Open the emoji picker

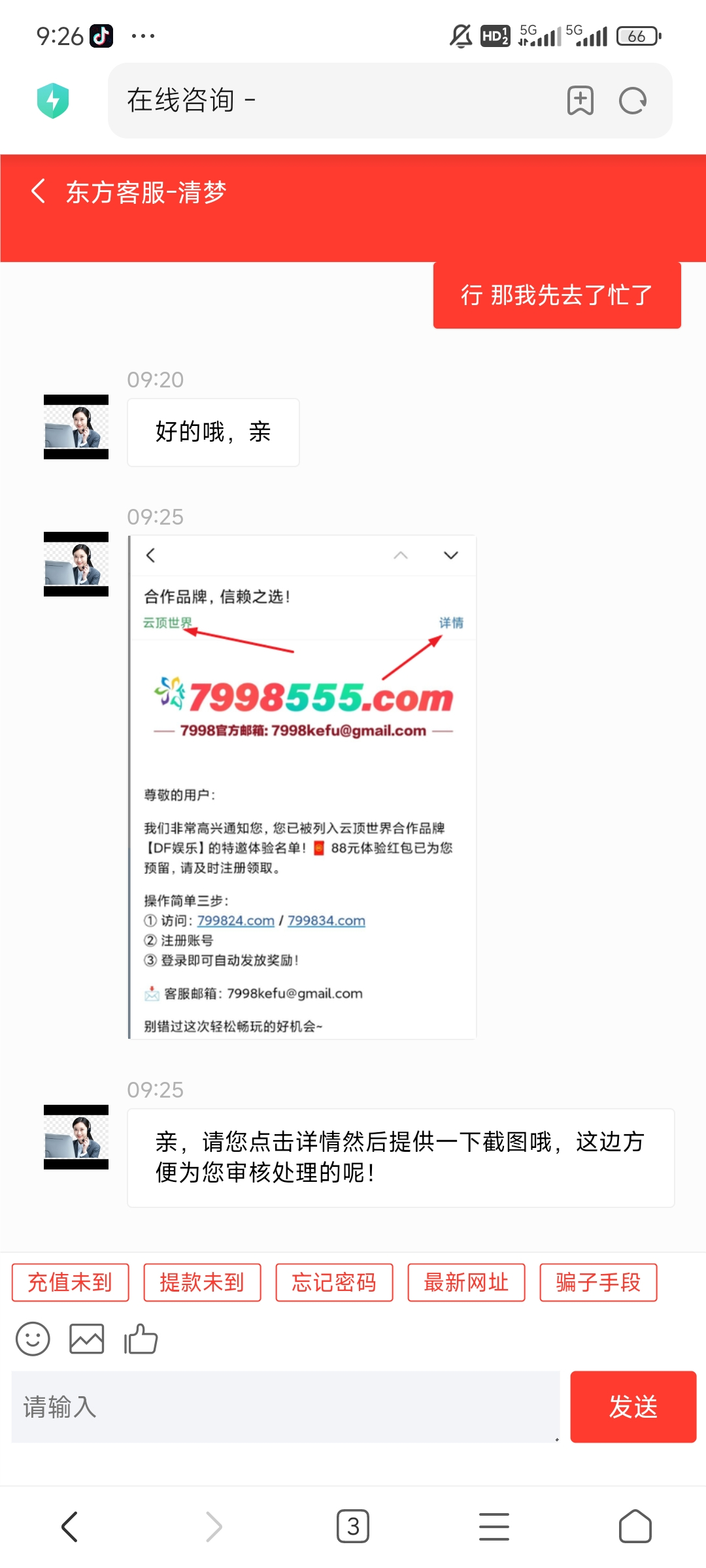33,1339
